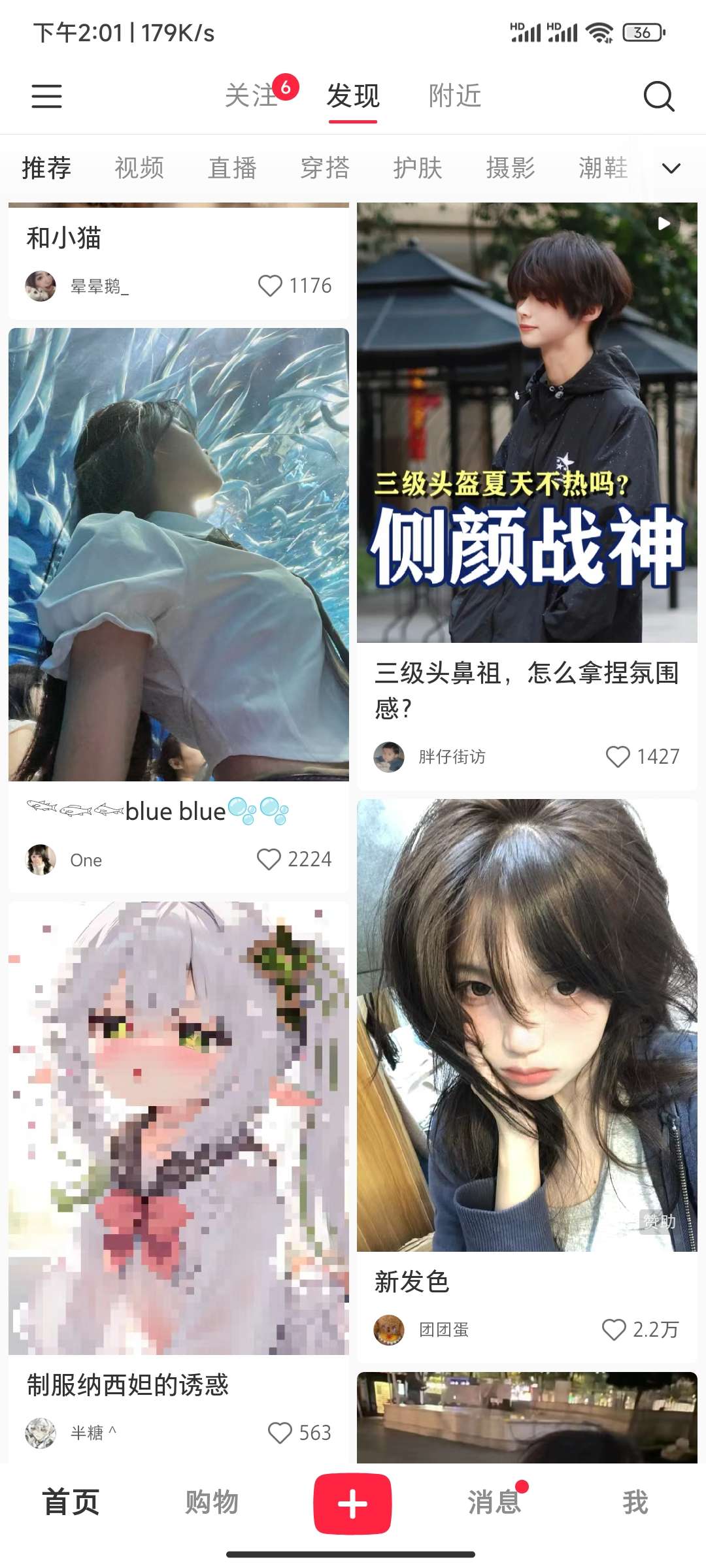Viewport: 706px width, 1568px height.
Task: Switch to the 关注 tab
Action: pyautogui.click(x=252, y=96)
